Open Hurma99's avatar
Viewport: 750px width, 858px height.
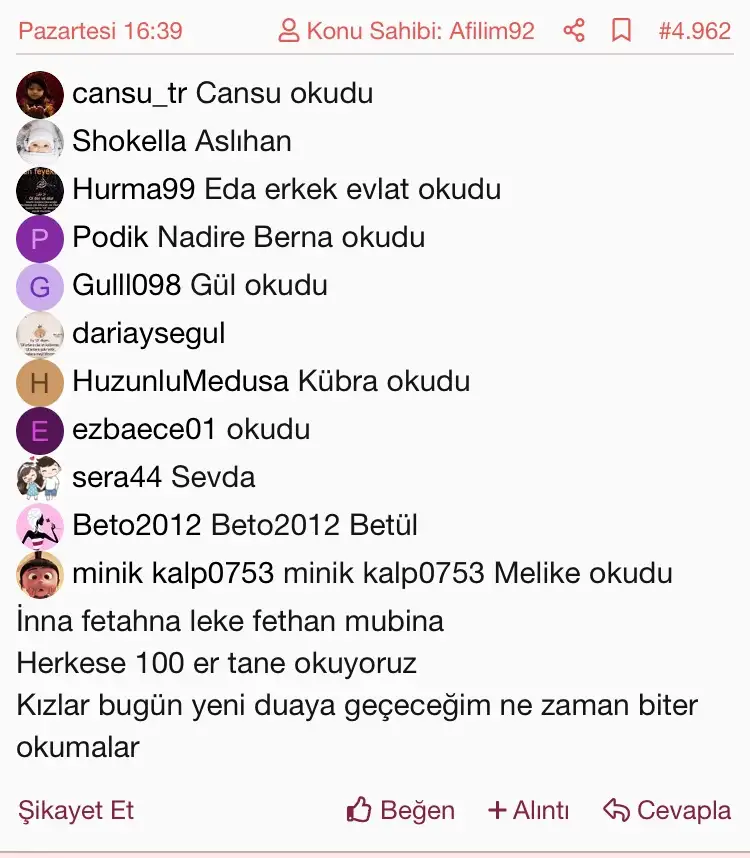tap(40, 190)
